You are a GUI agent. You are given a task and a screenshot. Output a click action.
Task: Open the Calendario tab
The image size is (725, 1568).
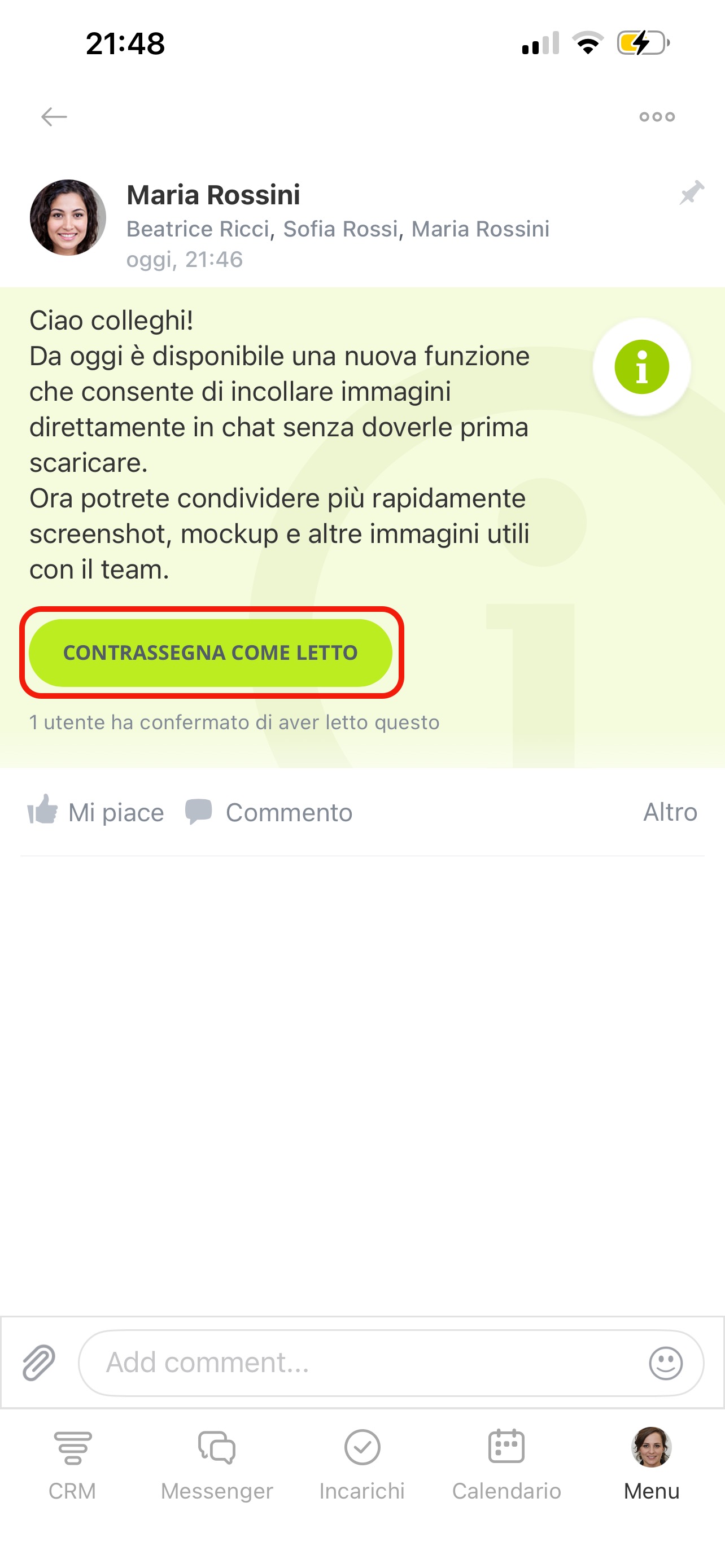(x=506, y=1464)
